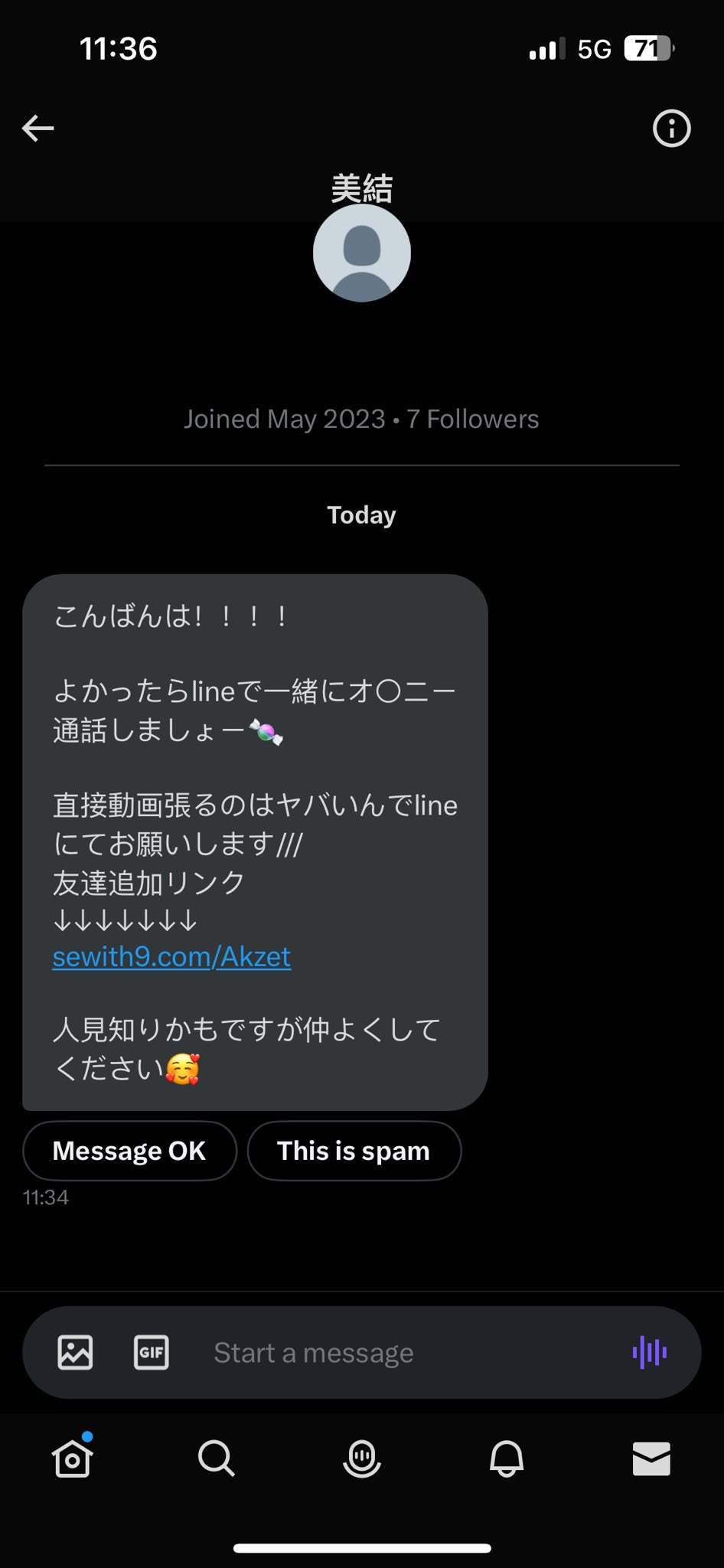Open the GIF picker
Viewport: 724px width, 1568px height.
pyautogui.click(x=152, y=1352)
